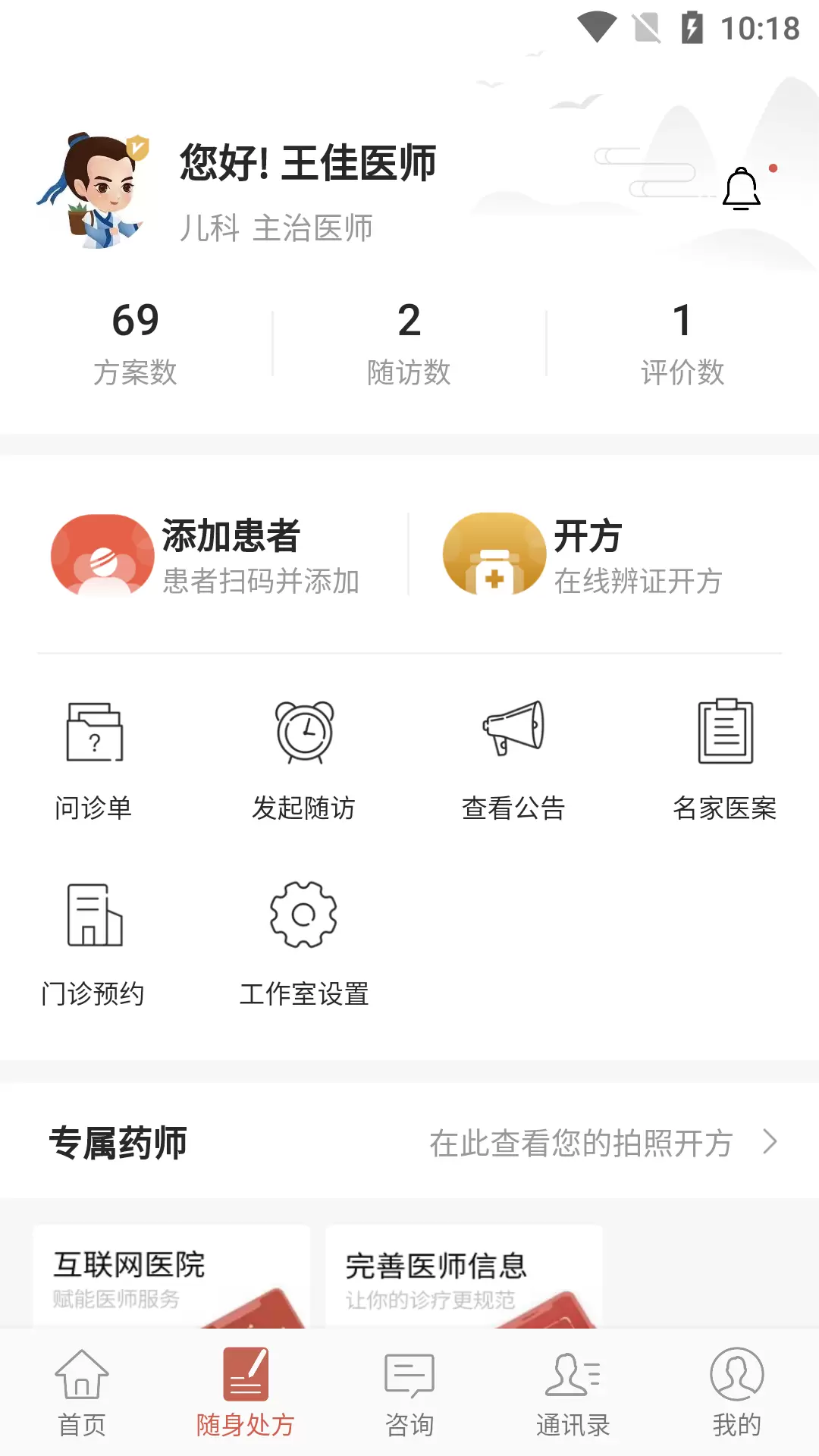
Task: Switch to the 首页 tab
Action: point(82,1393)
